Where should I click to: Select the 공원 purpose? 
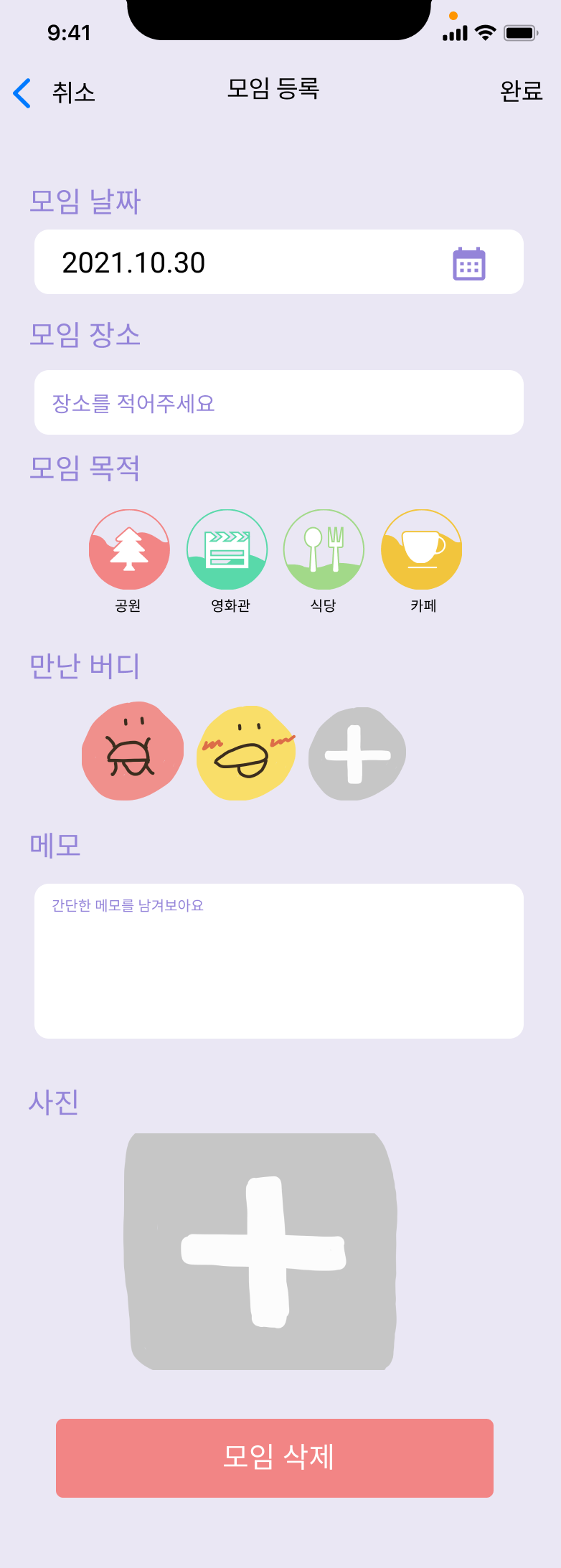tap(129, 549)
